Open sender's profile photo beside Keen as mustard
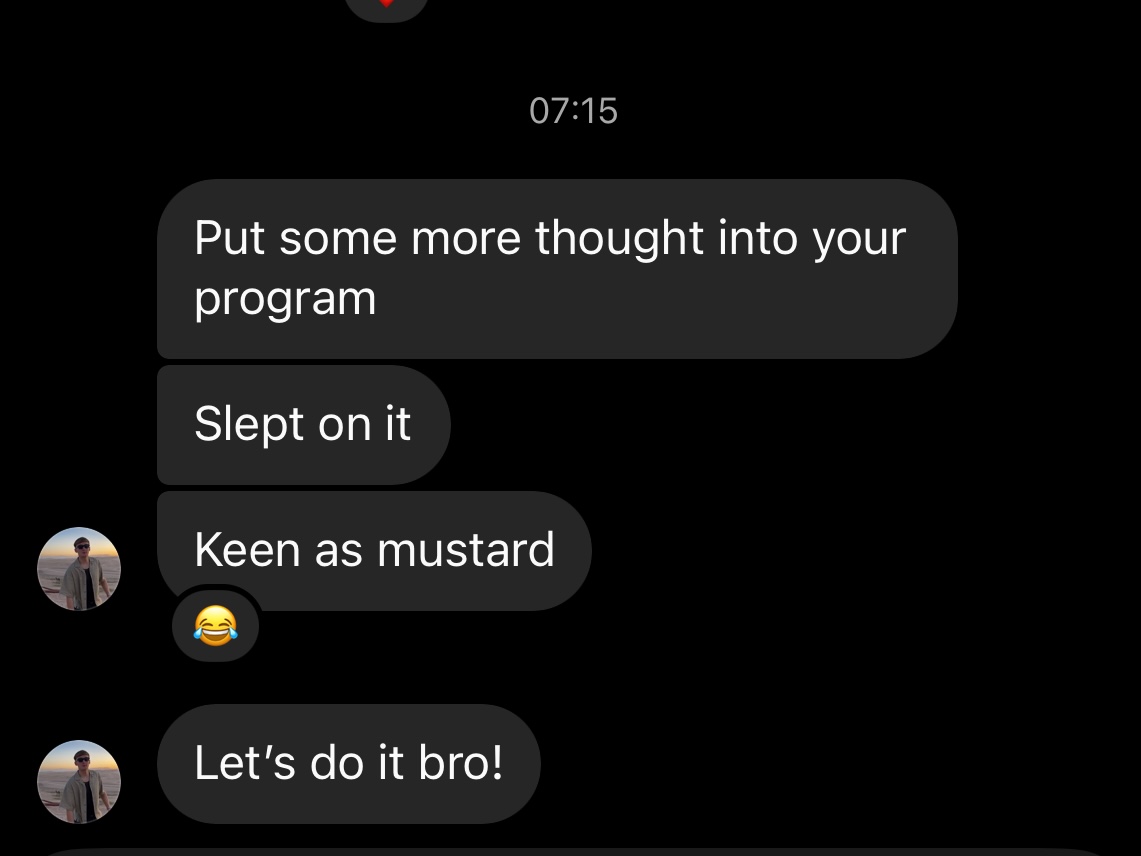The height and width of the screenshot is (856, 1141). [x=79, y=569]
